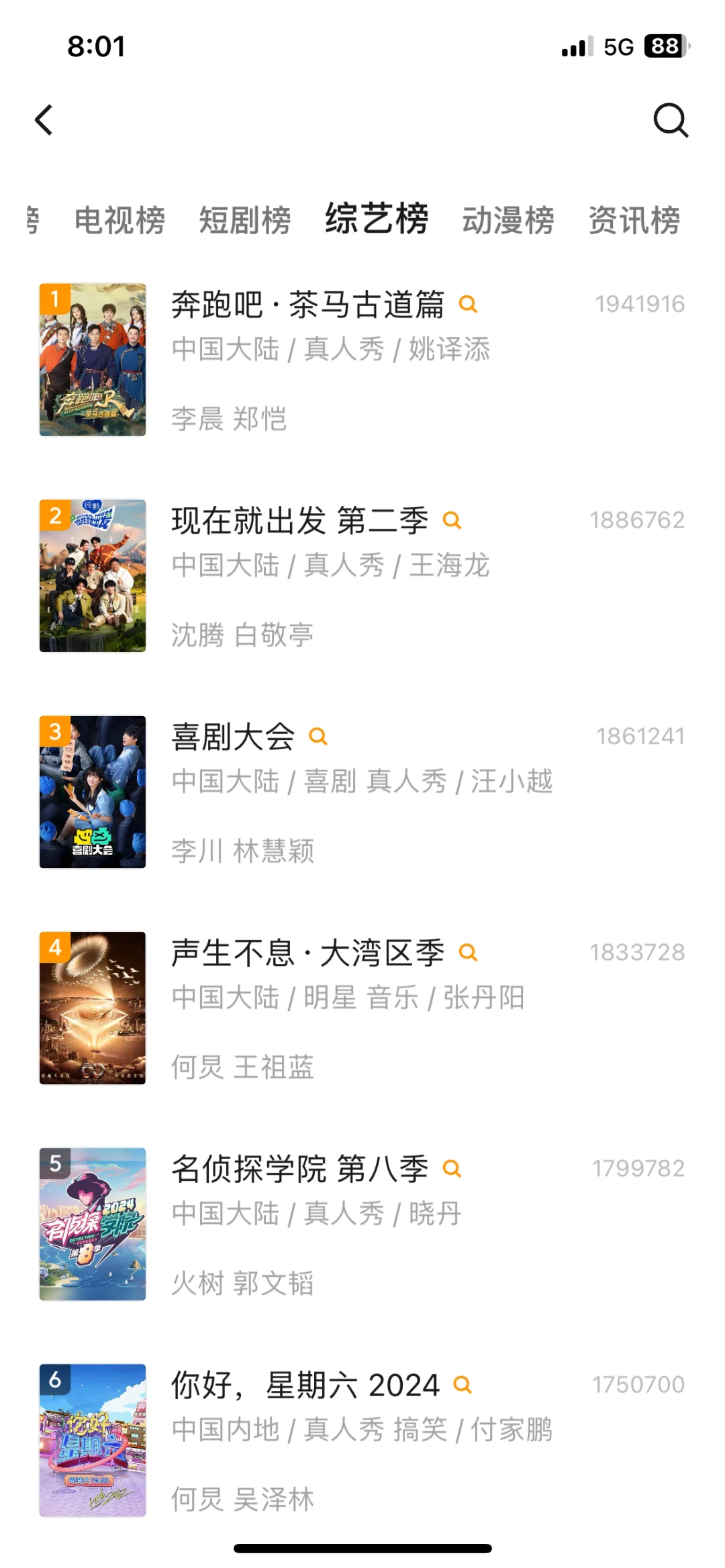Screen dimensions: 725x1568
Task: Open search from the top-right magnifier
Action: [x=671, y=121]
